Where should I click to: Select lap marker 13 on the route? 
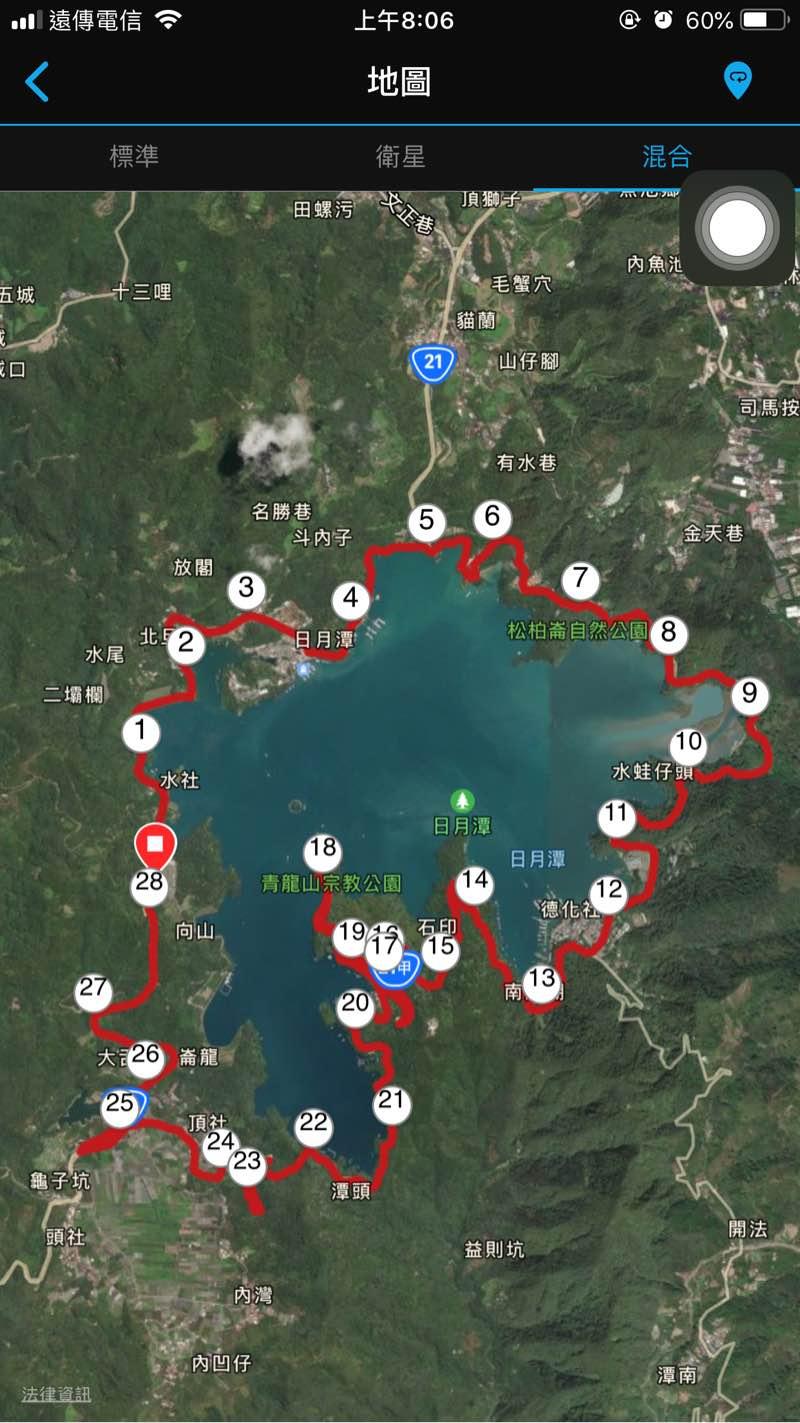click(x=541, y=979)
